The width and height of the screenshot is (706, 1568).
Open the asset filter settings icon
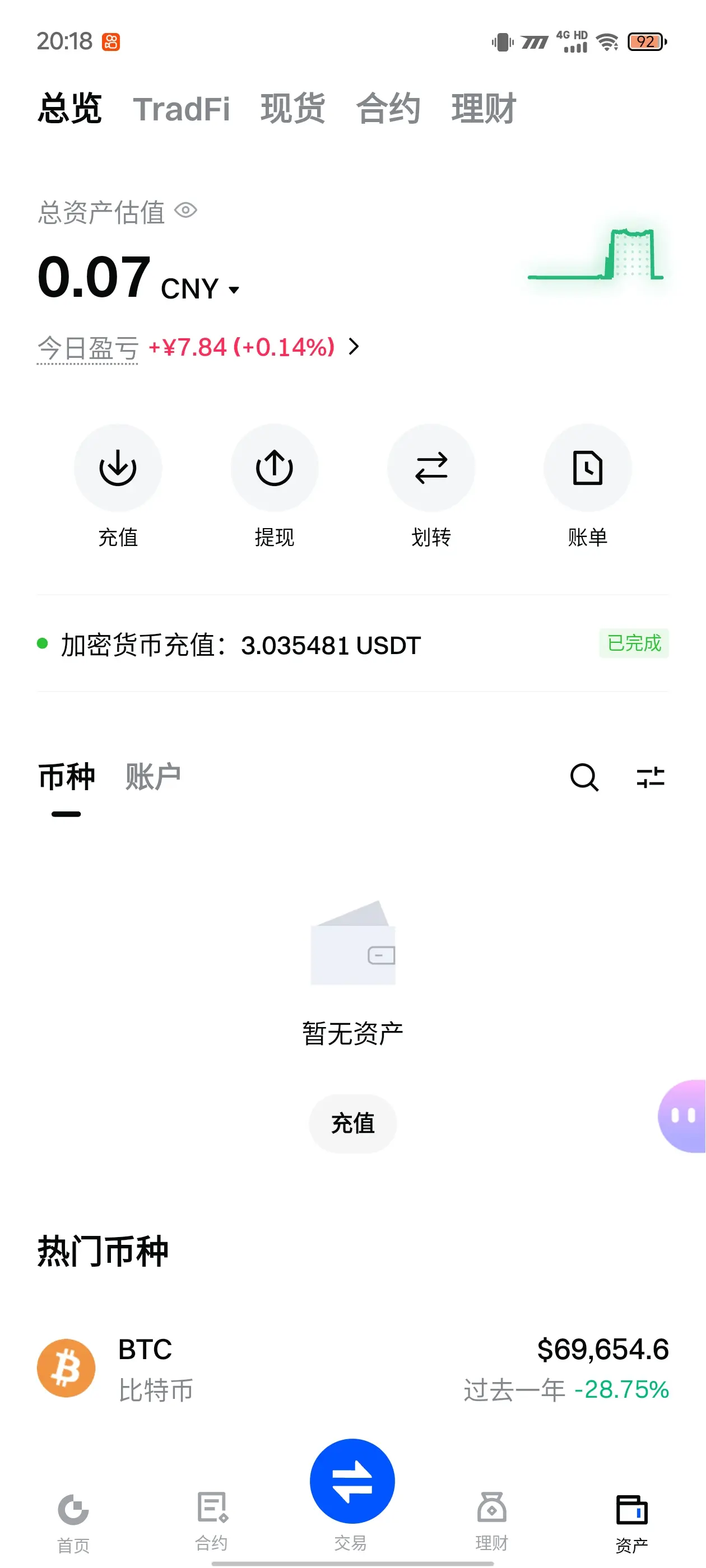coord(650,777)
